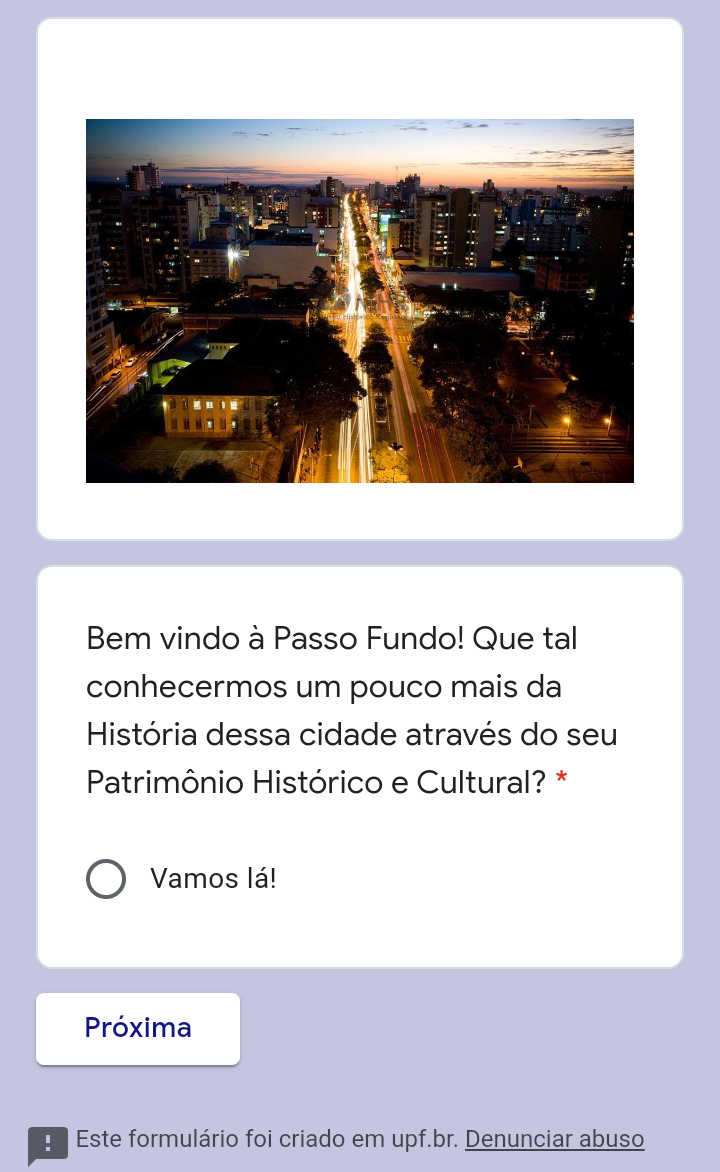The width and height of the screenshot is (720, 1172).
Task: Tap the Próxima button
Action: (138, 1028)
